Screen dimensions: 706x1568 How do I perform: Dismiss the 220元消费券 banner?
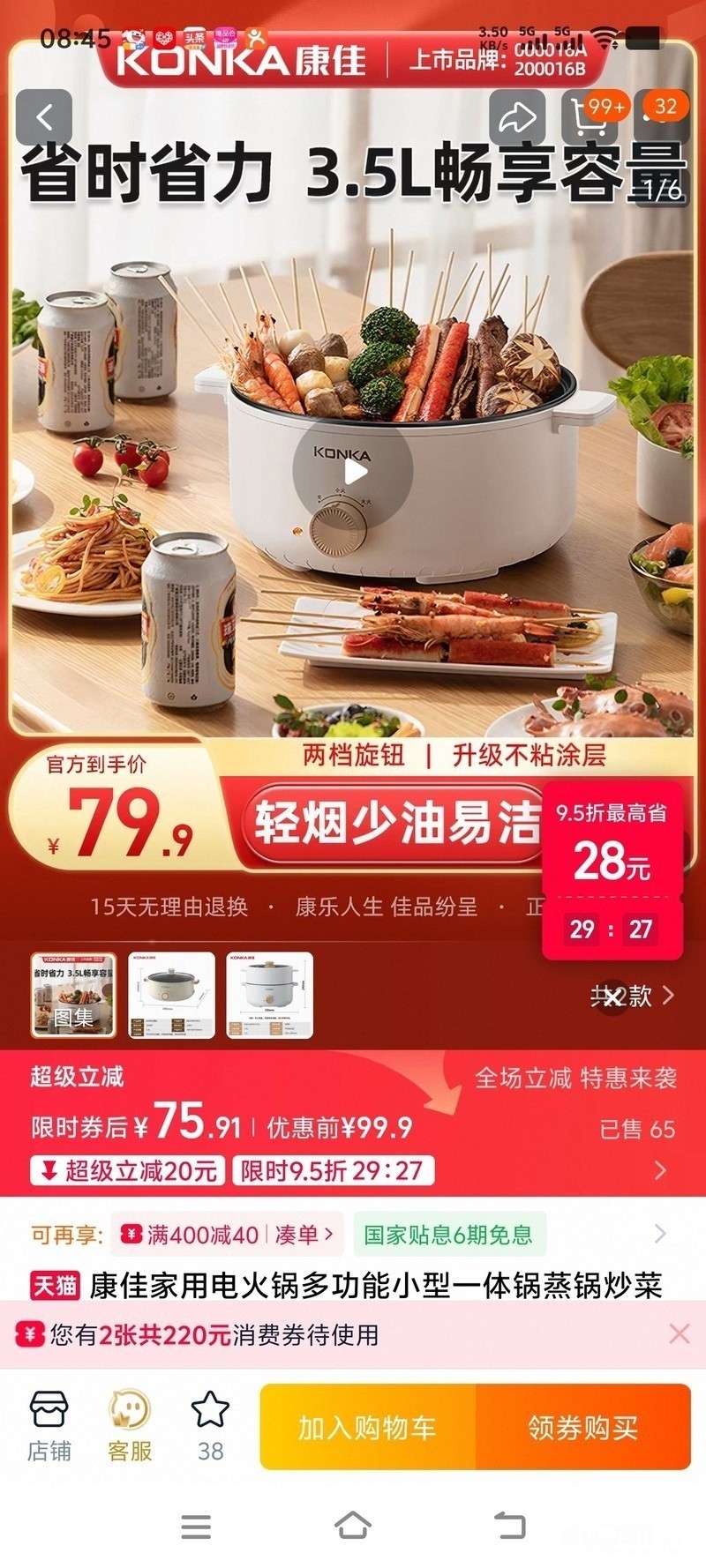point(679,1333)
